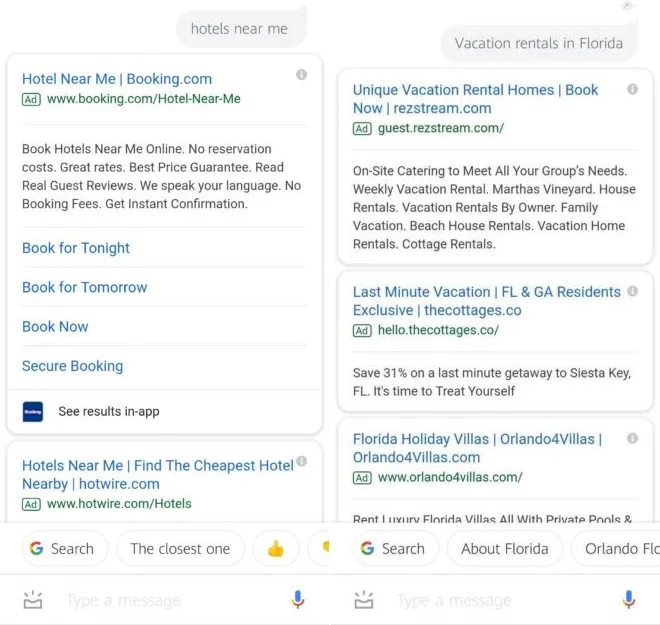The height and width of the screenshot is (625, 660).
Task: Open the Hotwire cheapest hotel ad
Action: tap(157, 474)
